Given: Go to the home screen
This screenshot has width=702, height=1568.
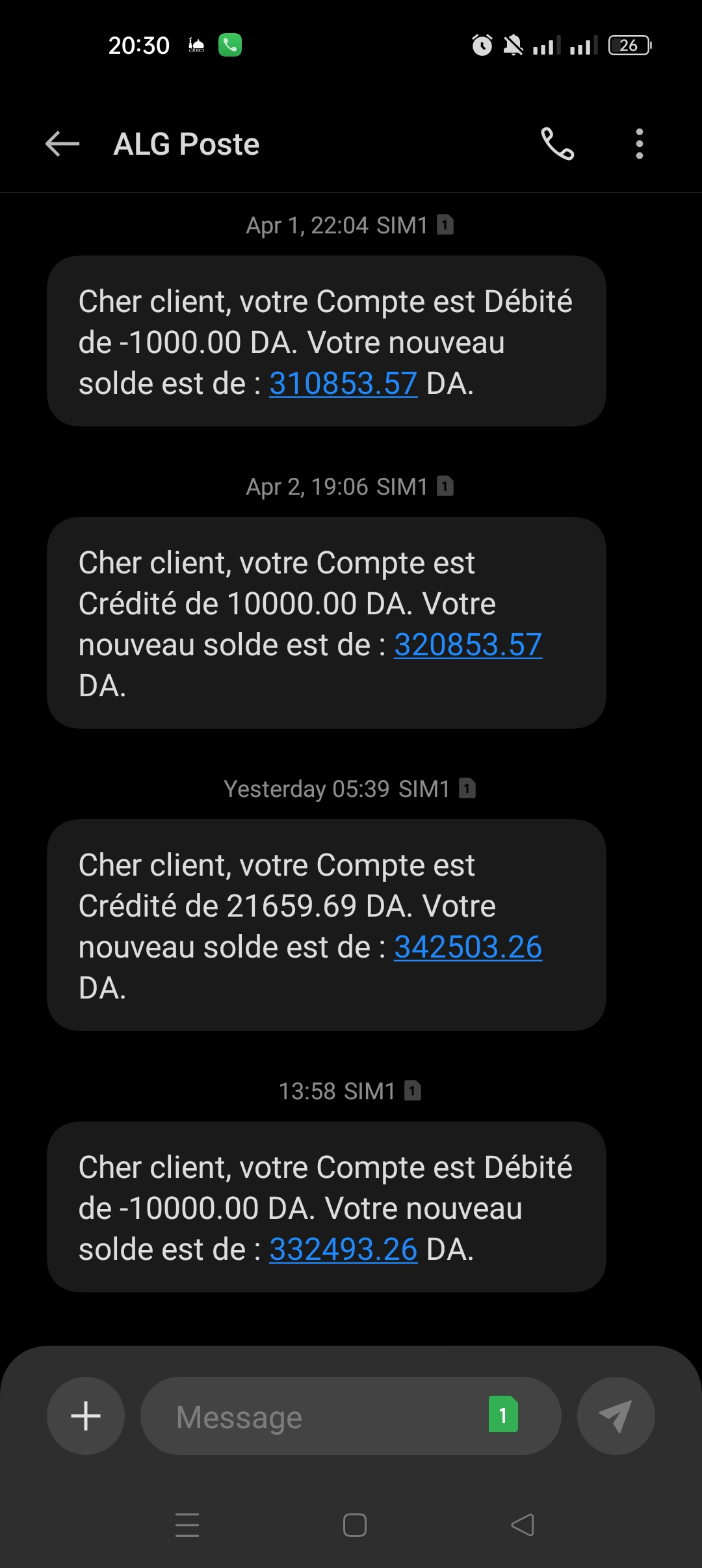Looking at the screenshot, I should click(355, 1525).
